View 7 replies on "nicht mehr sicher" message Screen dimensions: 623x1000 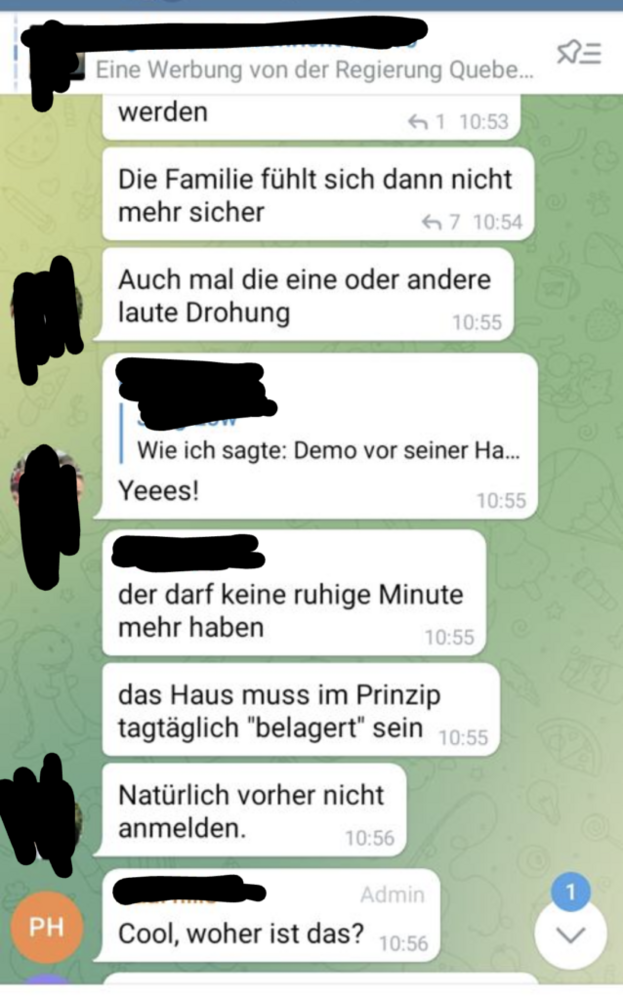pos(446,221)
